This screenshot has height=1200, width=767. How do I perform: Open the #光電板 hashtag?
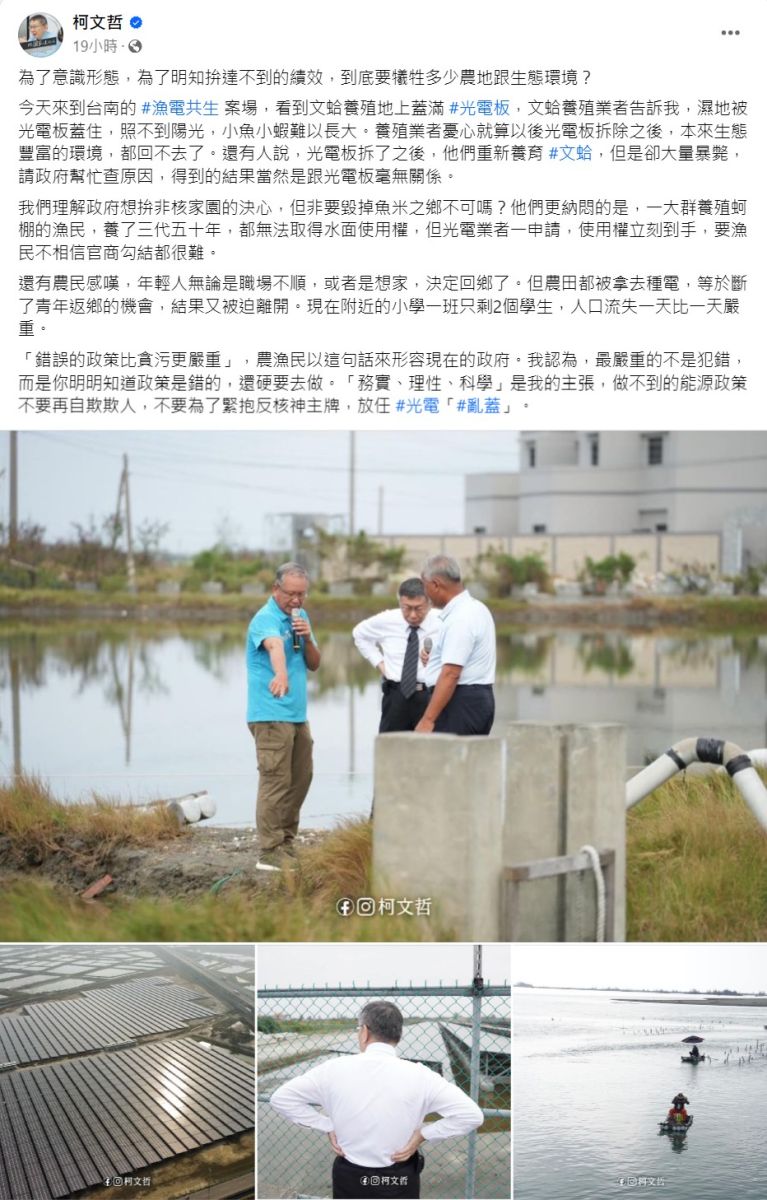pyautogui.click(x=480, y=104)
